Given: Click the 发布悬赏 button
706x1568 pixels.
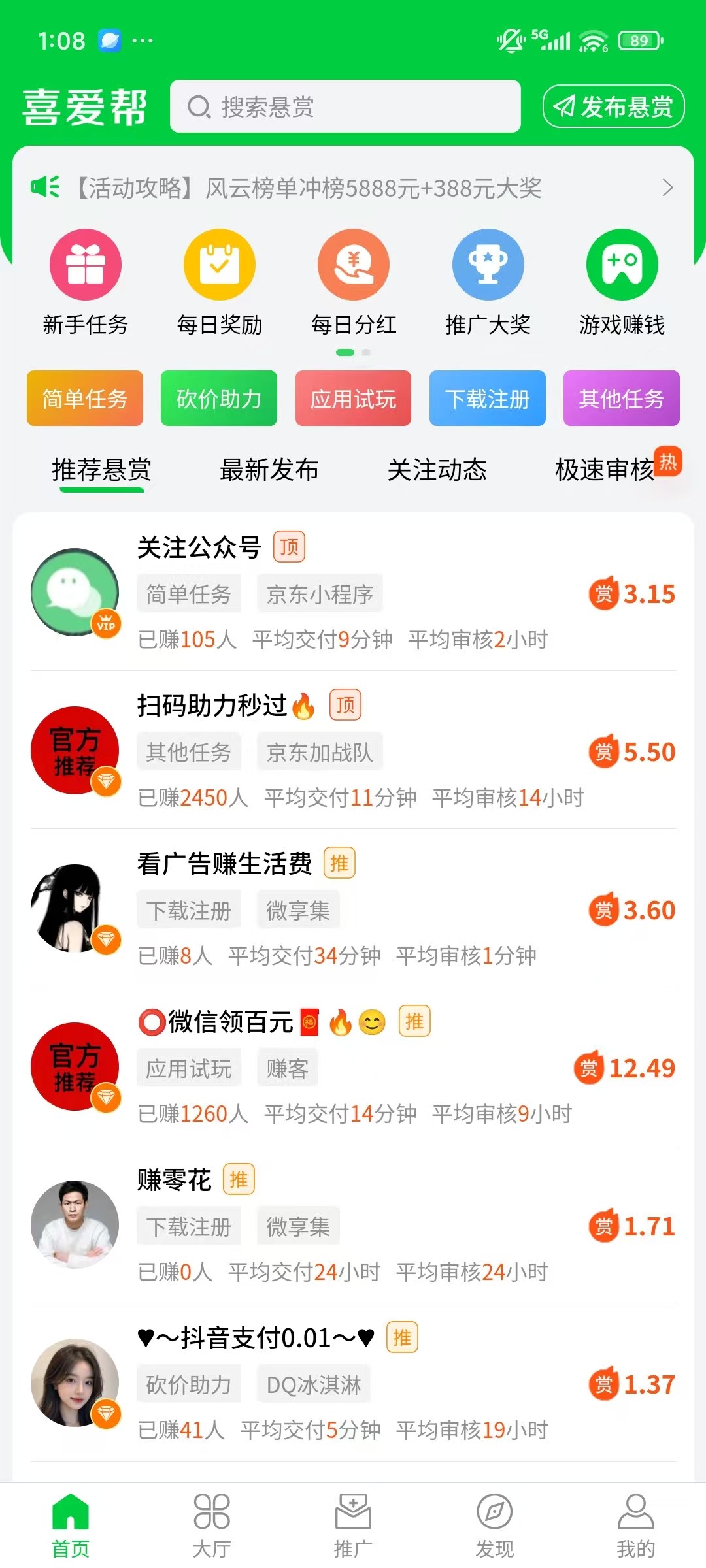Looking at the screenshot, I should click(x=612, y=106).
